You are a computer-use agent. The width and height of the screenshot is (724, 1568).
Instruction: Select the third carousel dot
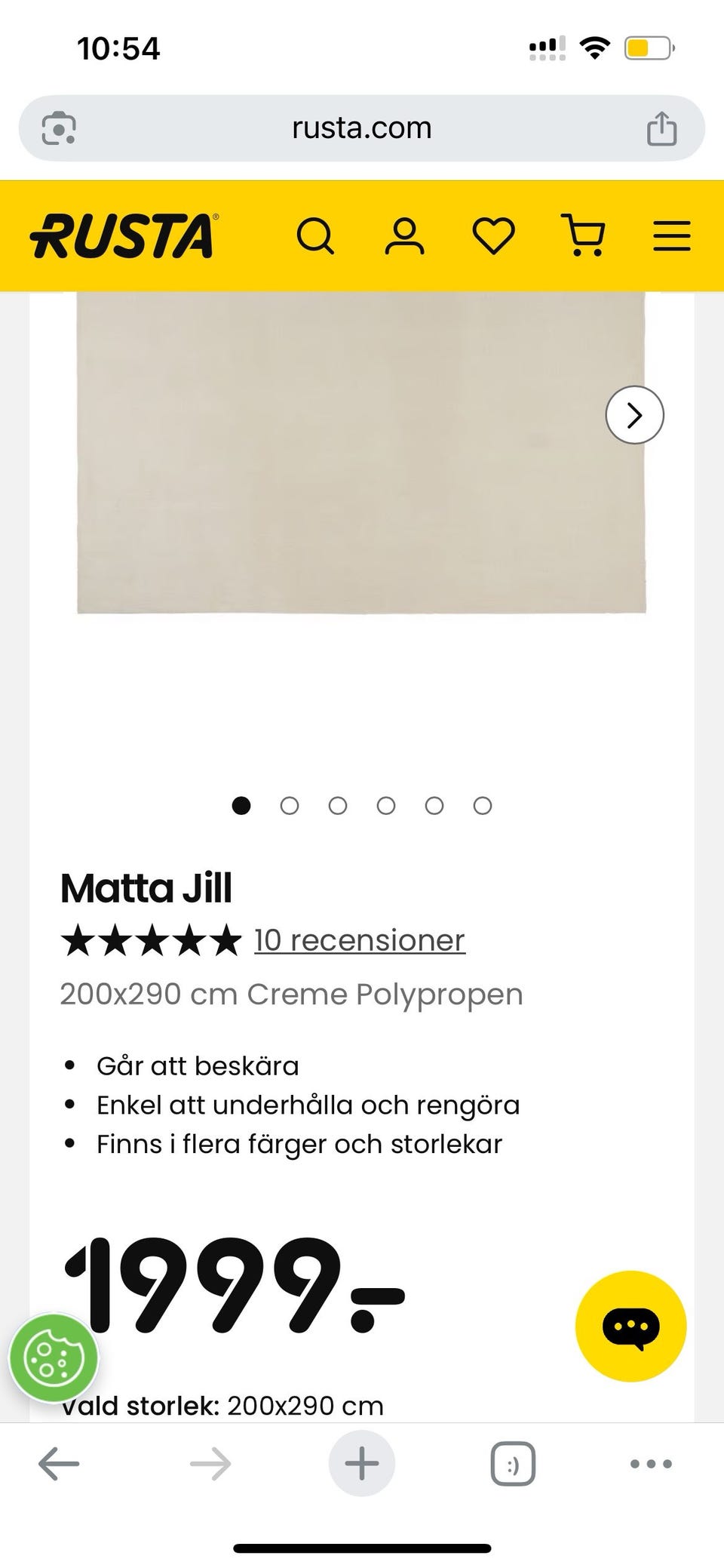338,806
